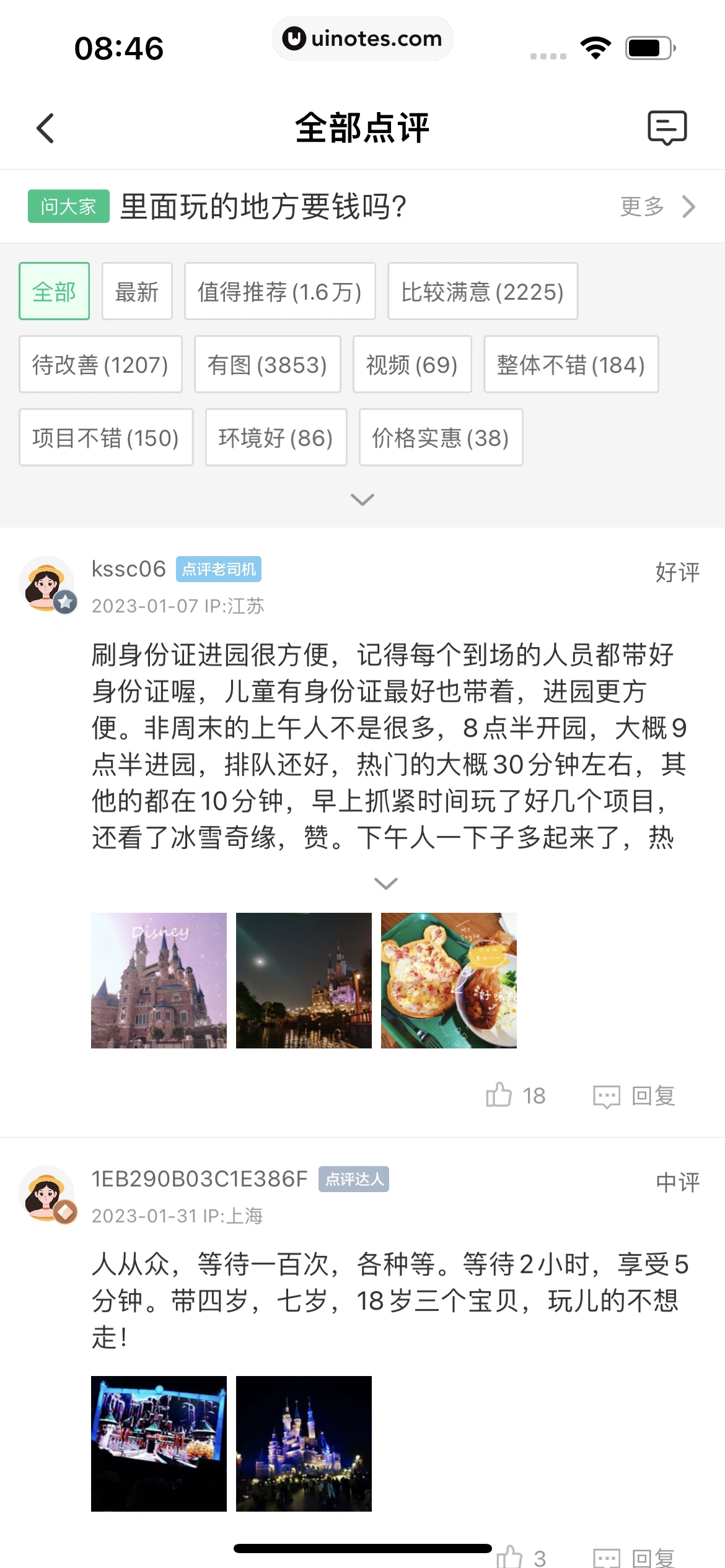Image resolution: width=725 pixels, height=1568 pixels.
Task: Open the comments icon in the top right
Action: pos(667,128)
